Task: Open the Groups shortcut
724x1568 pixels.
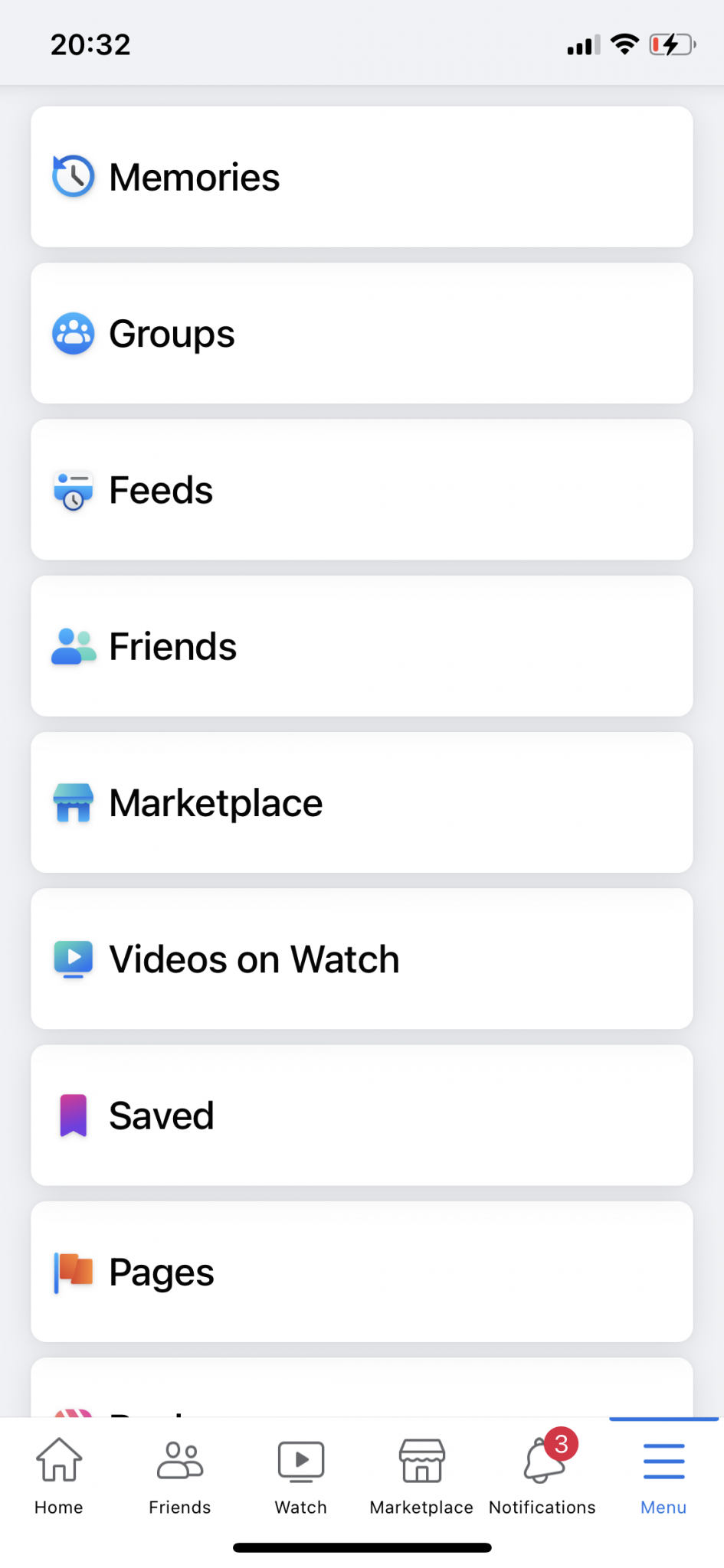Action: coord(362,333)
